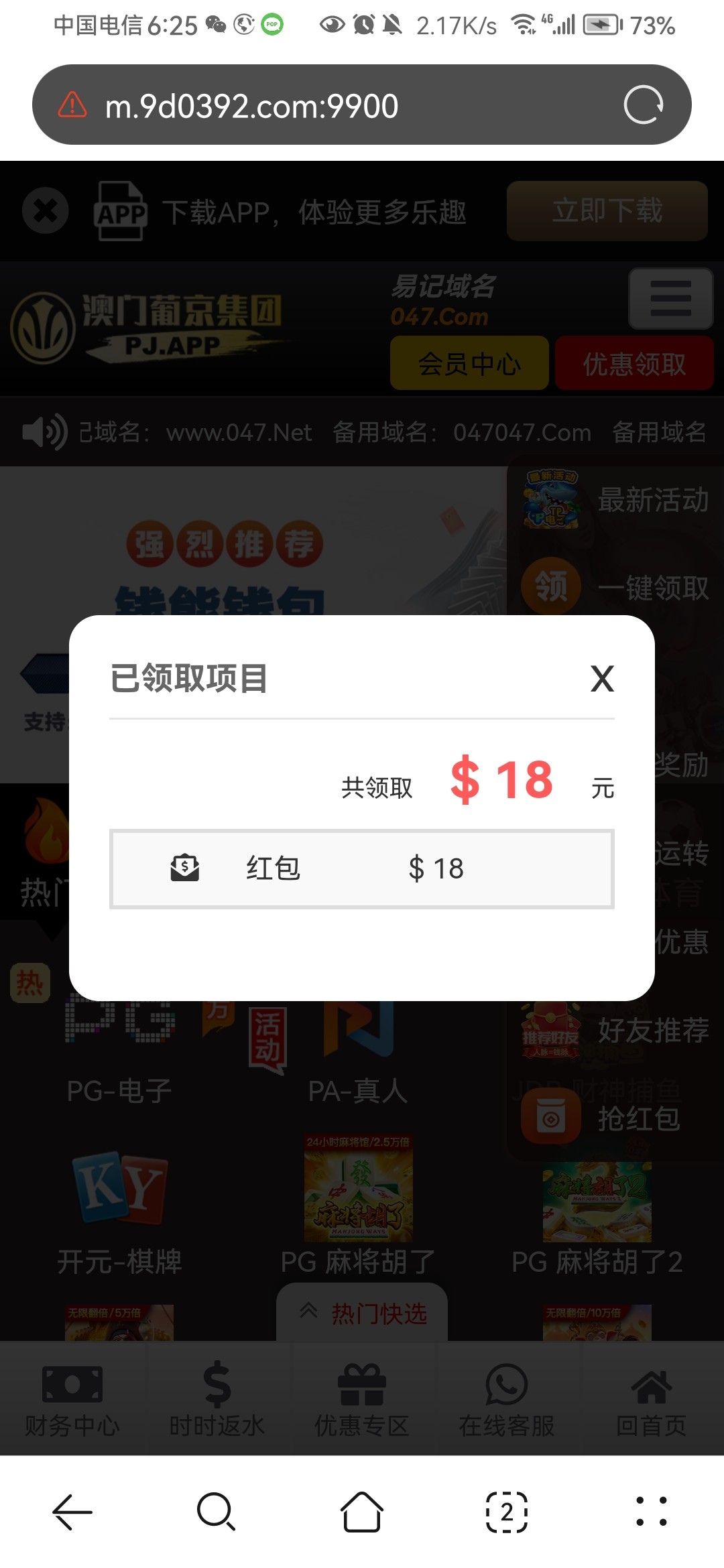The width and height of the screenshot is (724, 1568).
Task: Select 一键领取 in side panel
Action: tap(617, 588)
